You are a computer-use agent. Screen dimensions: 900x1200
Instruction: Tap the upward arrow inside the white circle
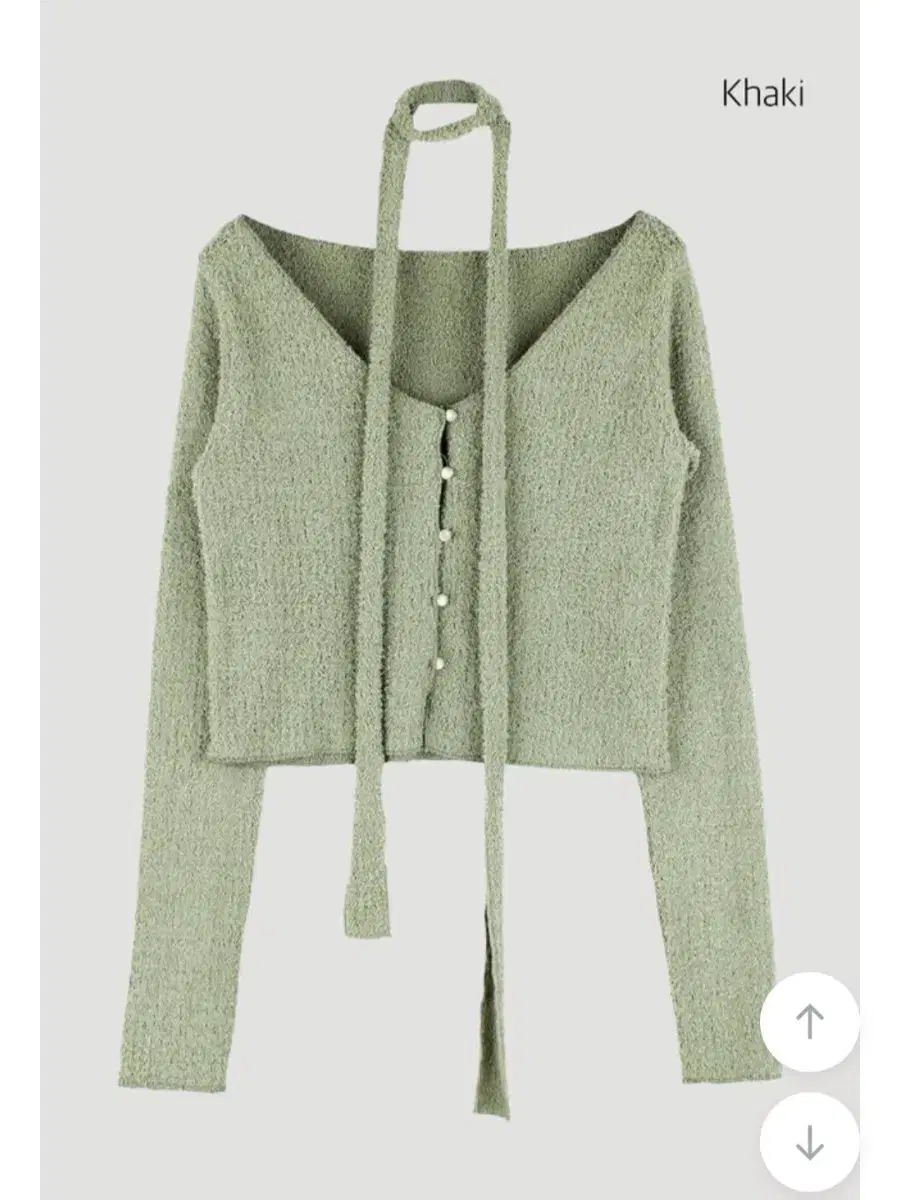[812, 1019]
